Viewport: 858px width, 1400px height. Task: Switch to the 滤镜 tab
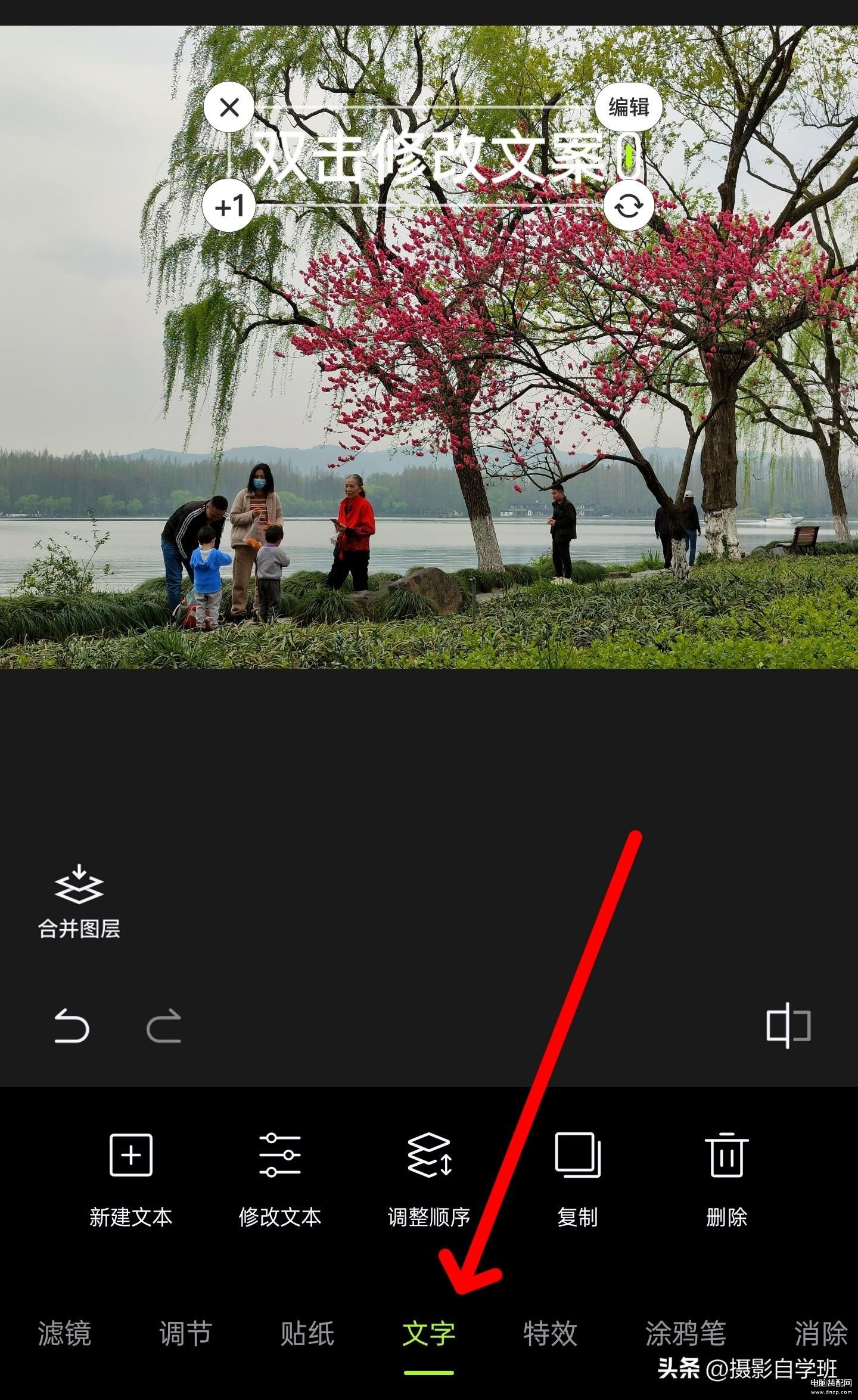[64, 1333]
